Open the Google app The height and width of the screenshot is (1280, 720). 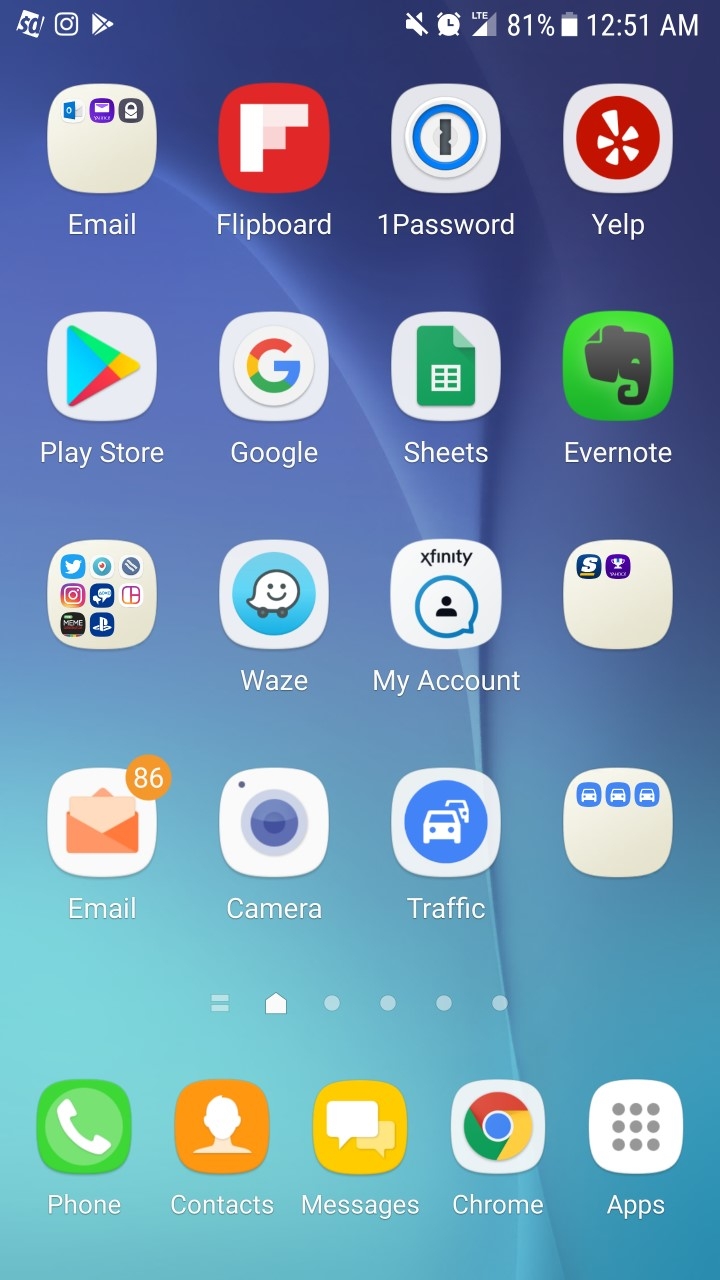274,366
